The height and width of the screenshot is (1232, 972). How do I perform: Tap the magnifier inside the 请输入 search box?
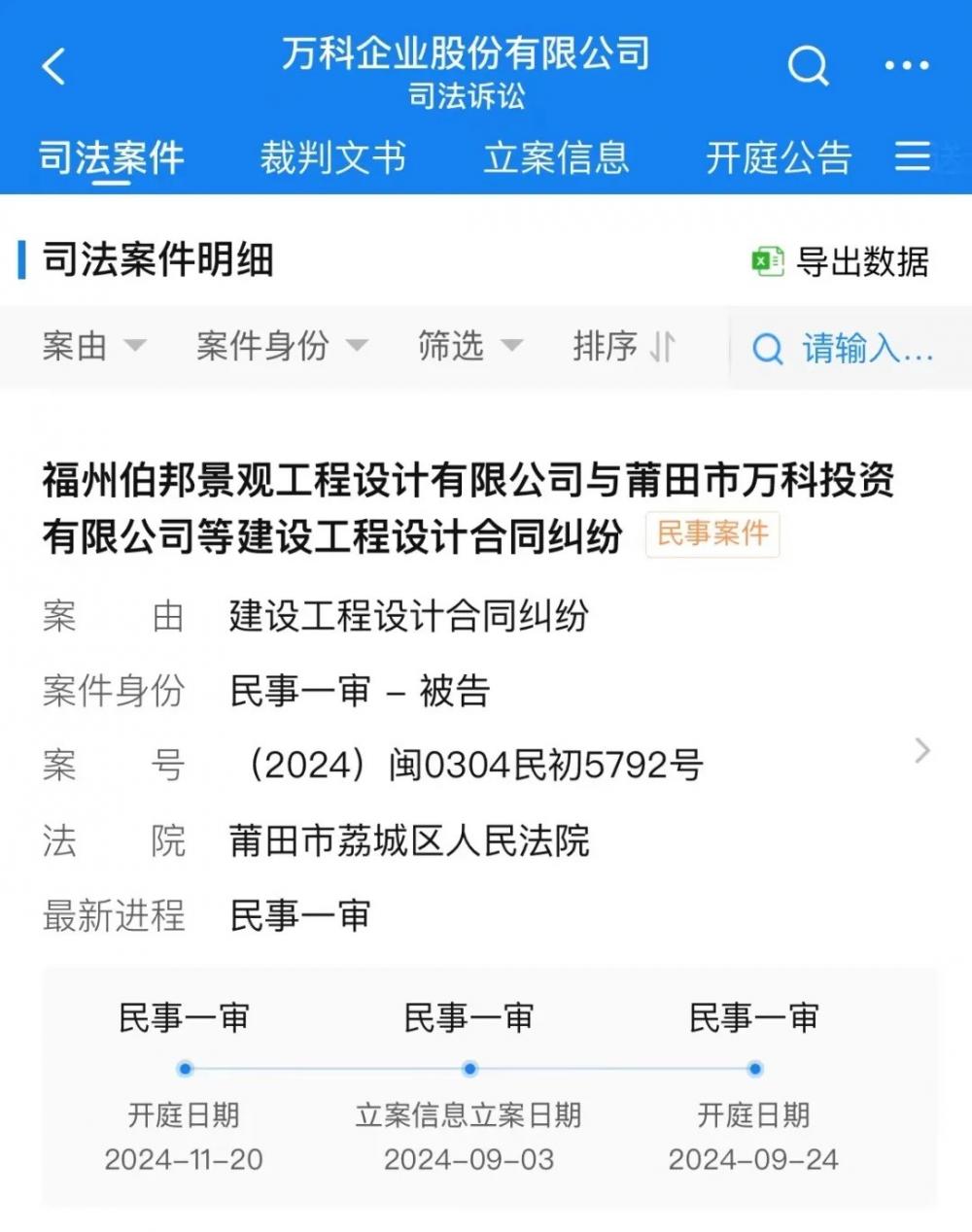(x=768, y=349)
